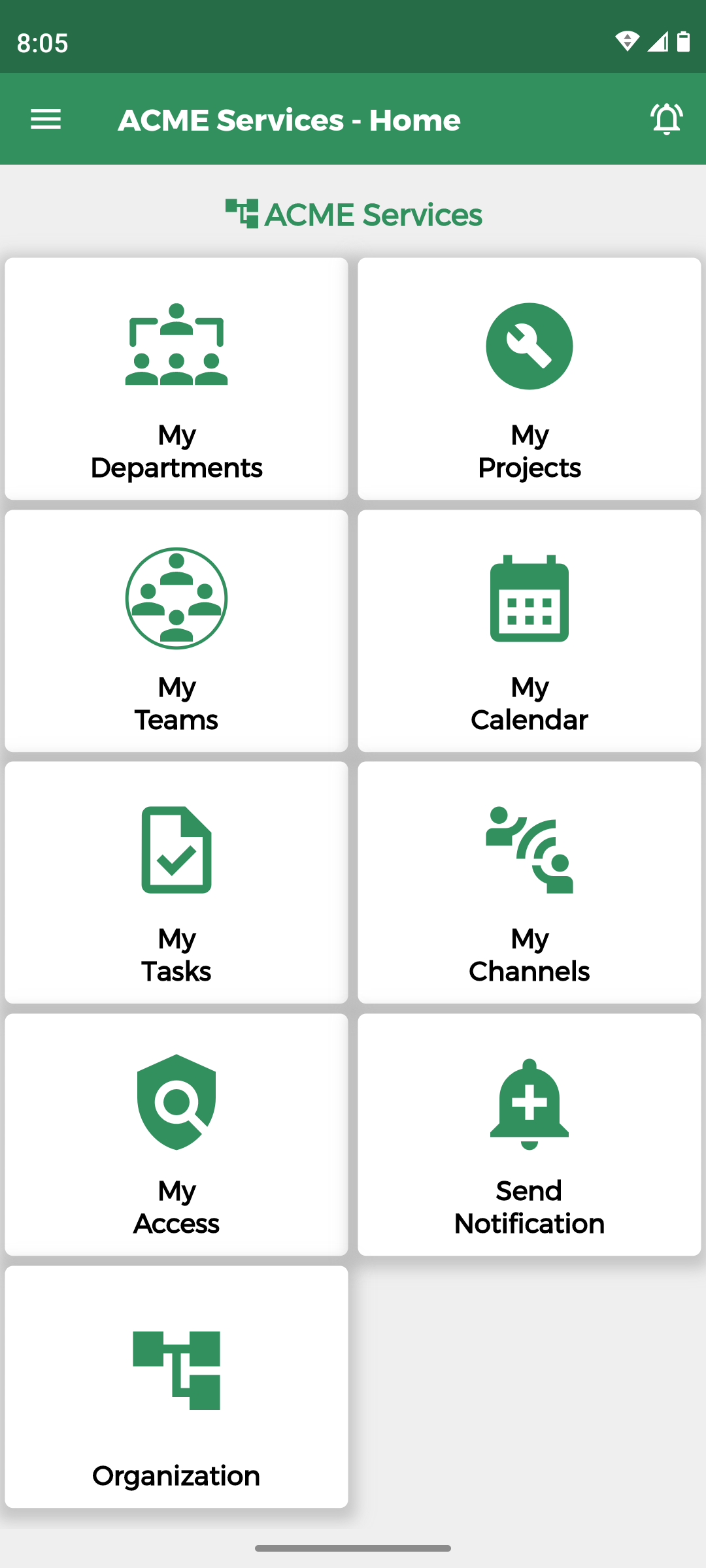
Task: Open the My Calendar card
Action: coord(529,631)
